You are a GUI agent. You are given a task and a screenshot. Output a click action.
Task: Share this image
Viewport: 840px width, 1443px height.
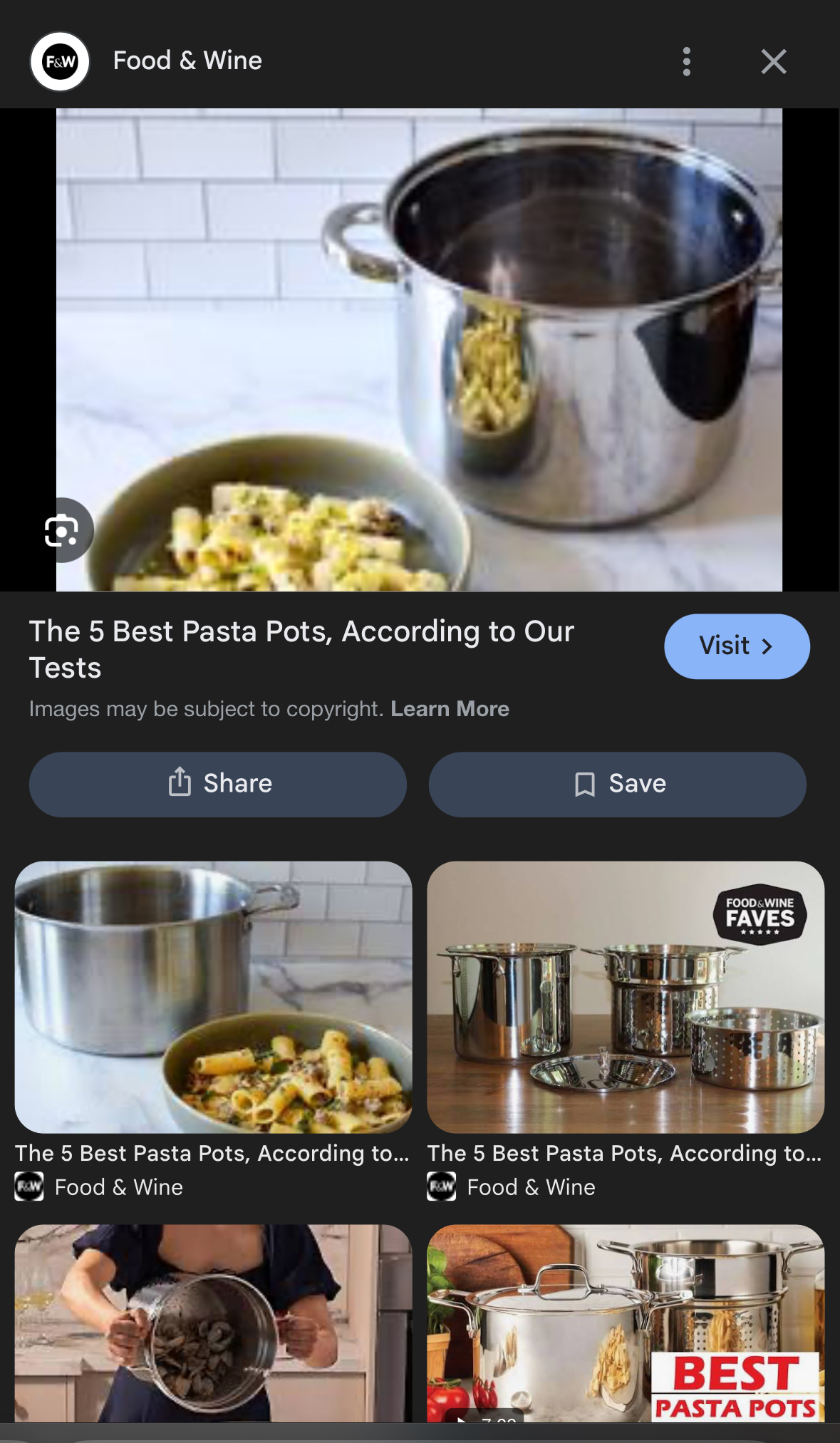(x=218, y=784)
